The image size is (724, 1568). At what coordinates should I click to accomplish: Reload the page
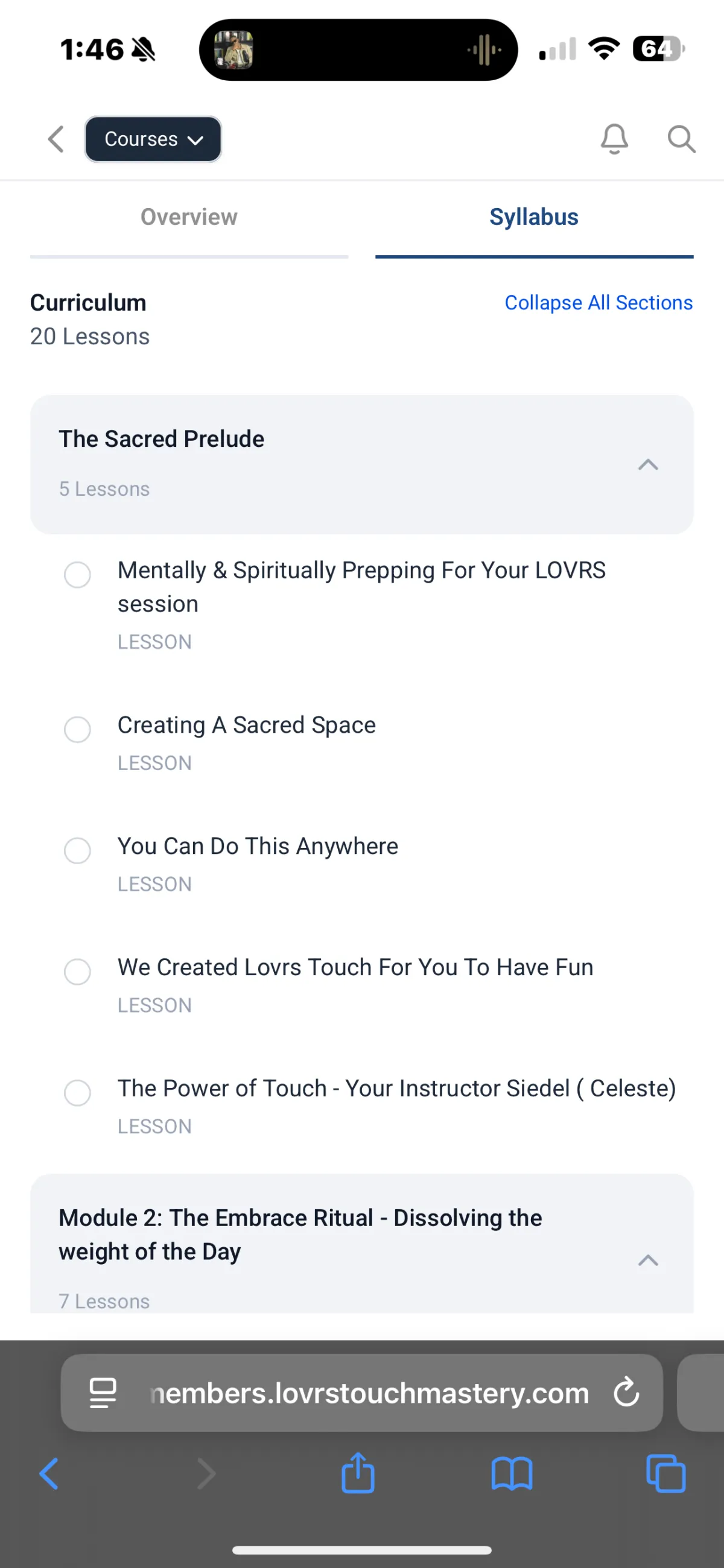626,1393
